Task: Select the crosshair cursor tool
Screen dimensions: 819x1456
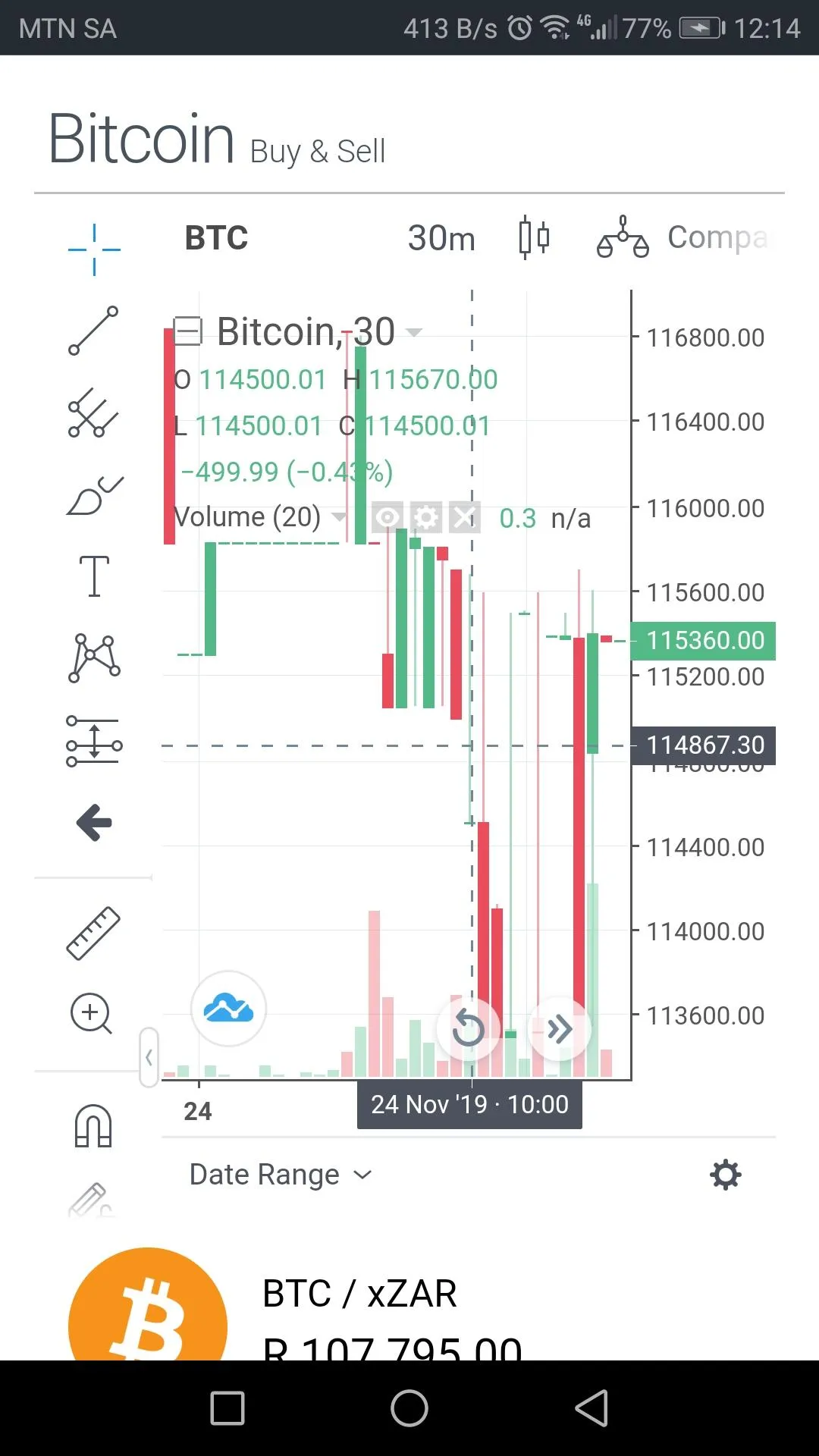Action: [x=94, y=249]
